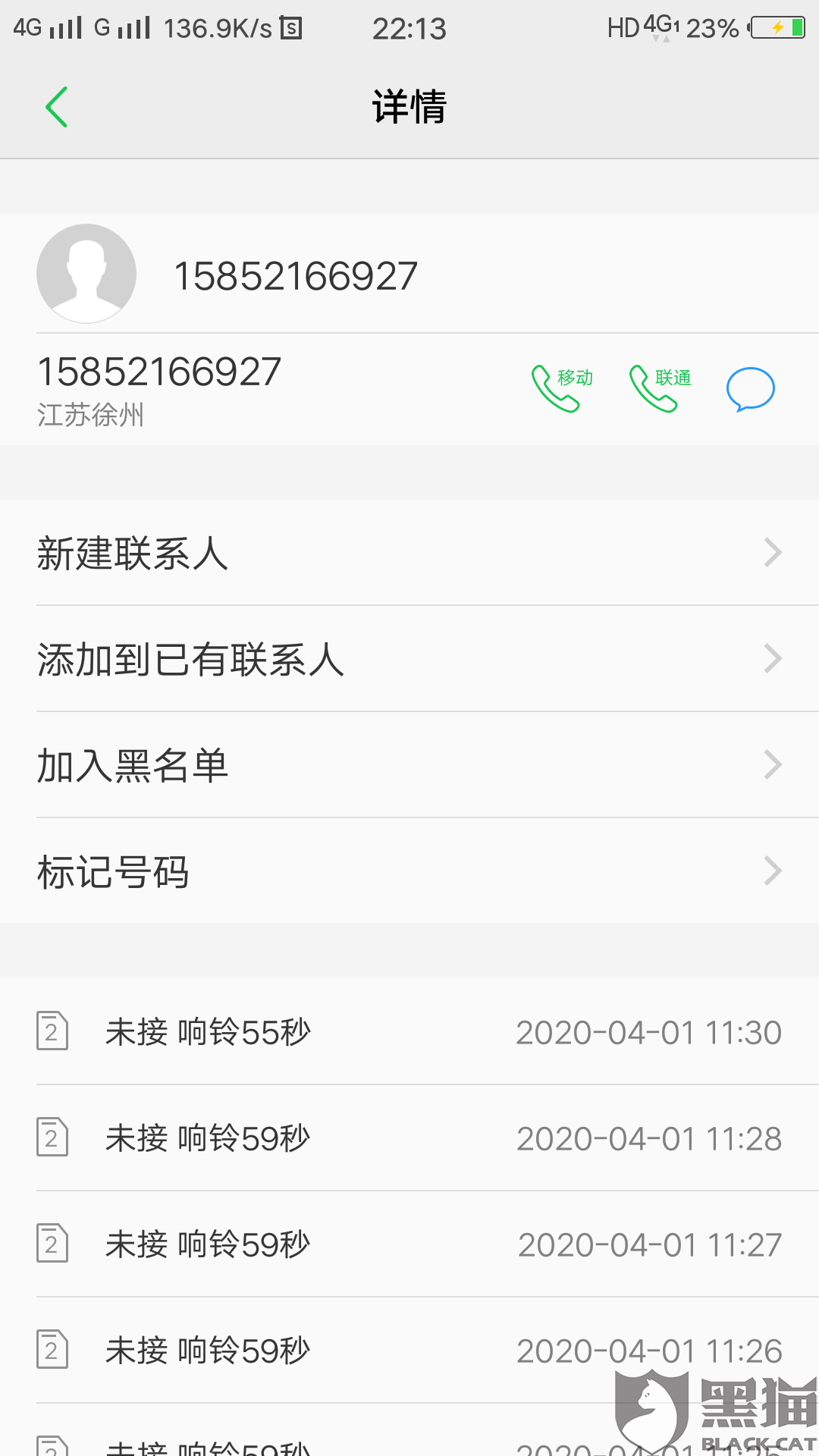The height and width of the screenshot is (1456, 819).
Task: Open 新建联系人 to create a contact
Action: [409, 553]
